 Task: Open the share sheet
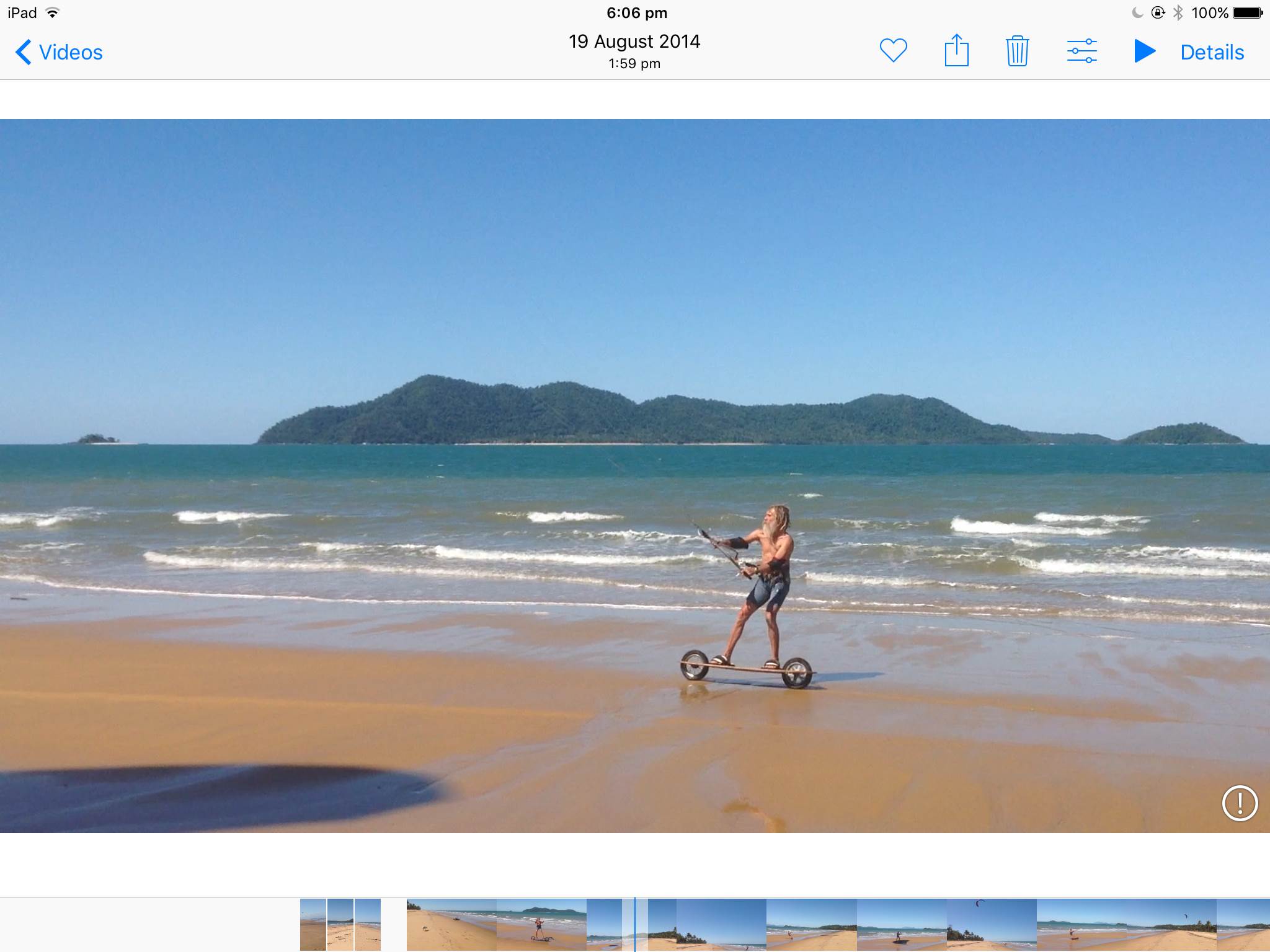(956, 51)
